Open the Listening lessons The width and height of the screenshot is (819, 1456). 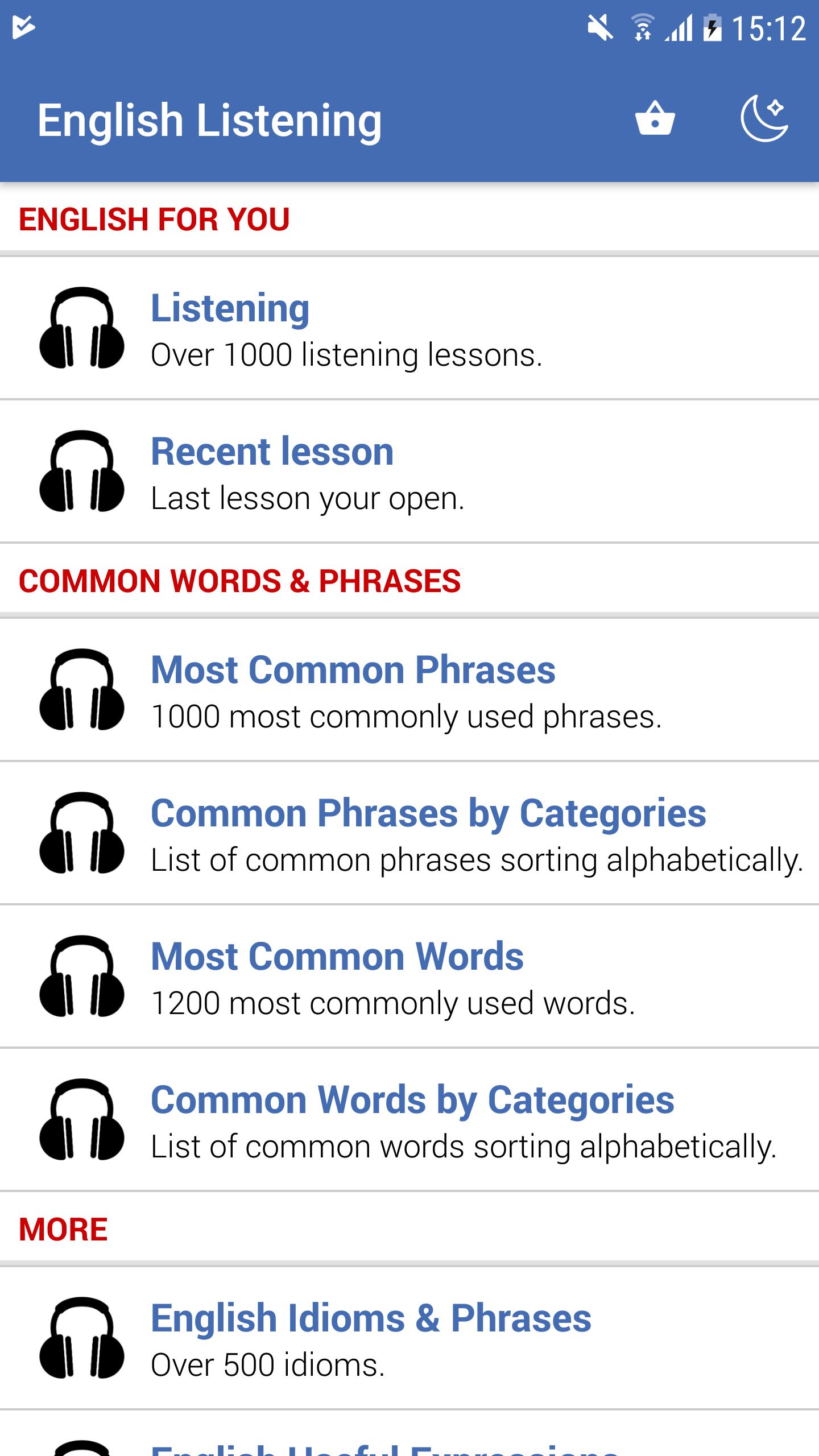coord(409,329)
